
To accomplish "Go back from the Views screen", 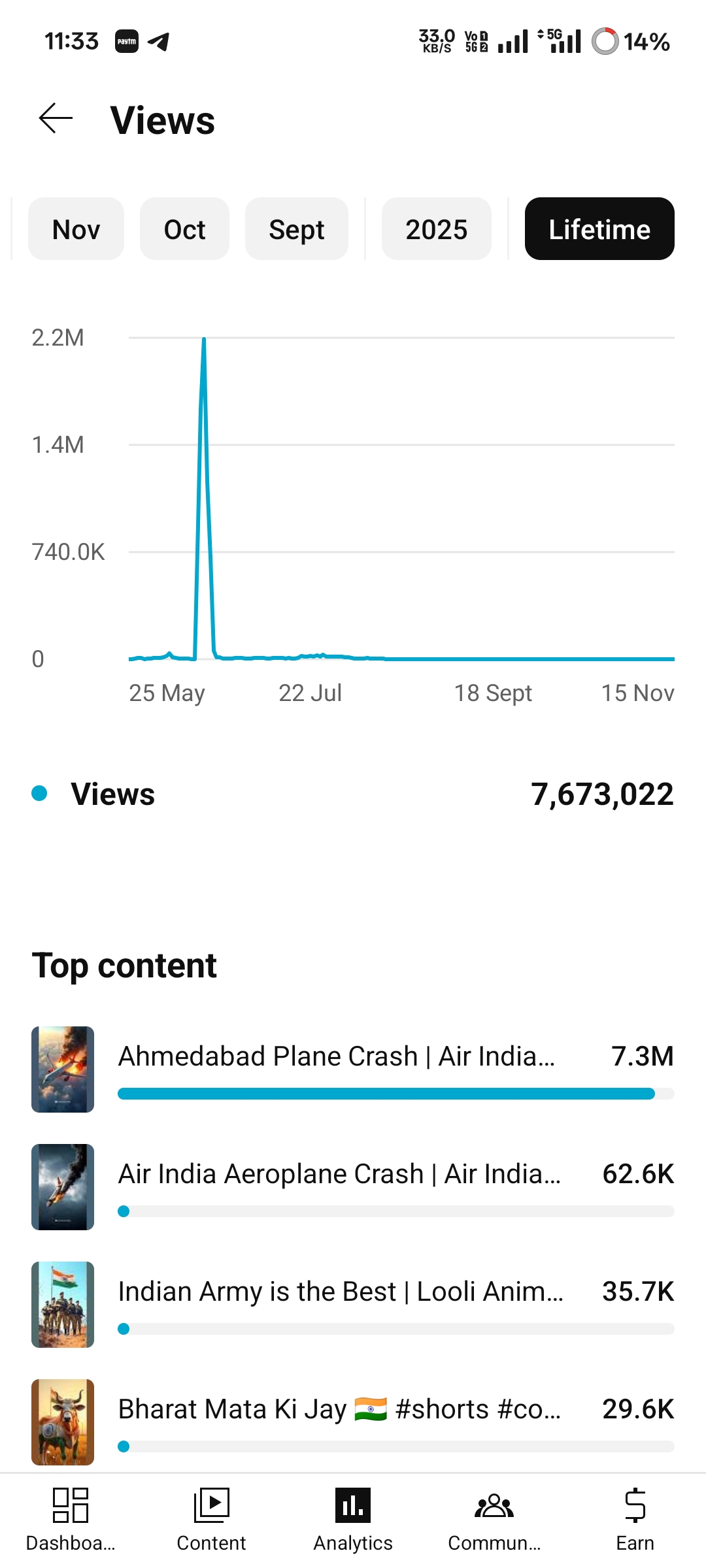I will click(x=56, y=119).
